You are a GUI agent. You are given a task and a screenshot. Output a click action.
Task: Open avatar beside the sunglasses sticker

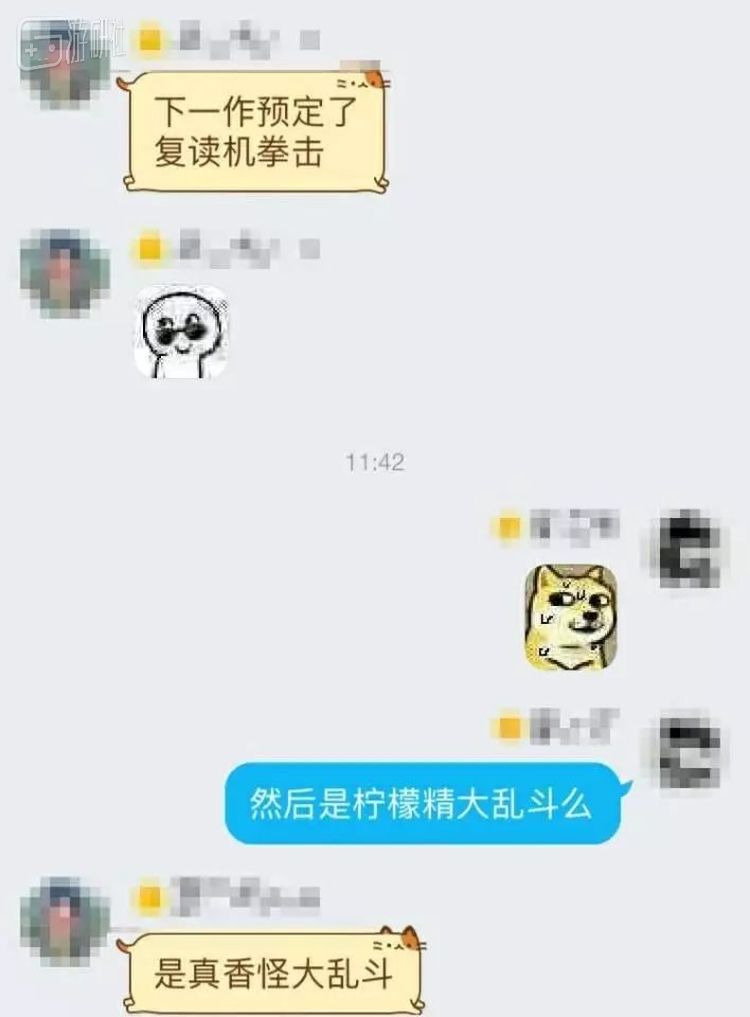tap(64, 272)
